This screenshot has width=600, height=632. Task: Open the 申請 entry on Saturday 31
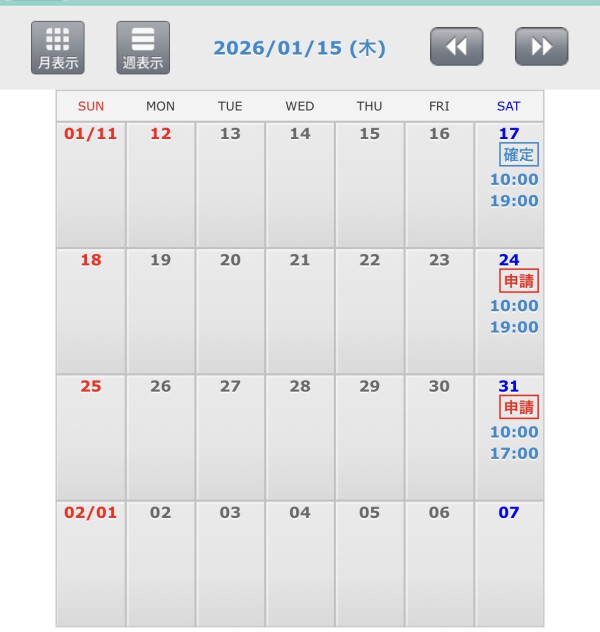pyautogui.click(x=518, y=407)
